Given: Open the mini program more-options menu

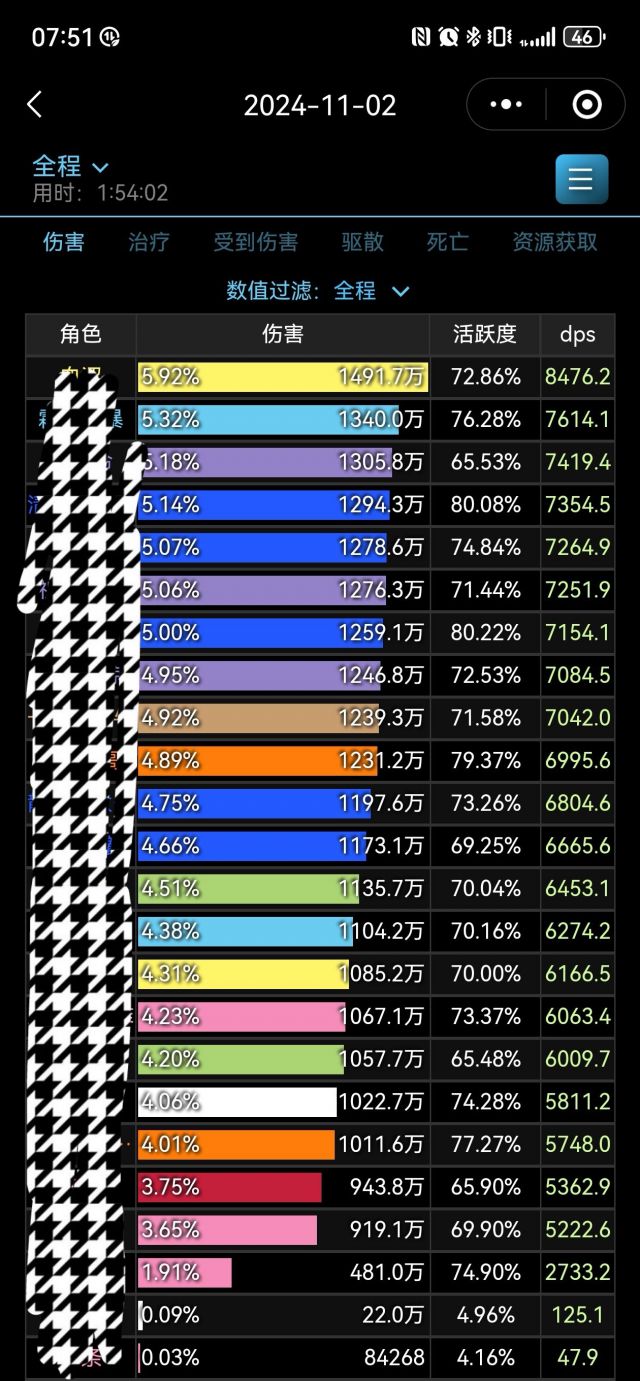Looking at the screenshot, I should pyautogui.click(x=506, y=105).
